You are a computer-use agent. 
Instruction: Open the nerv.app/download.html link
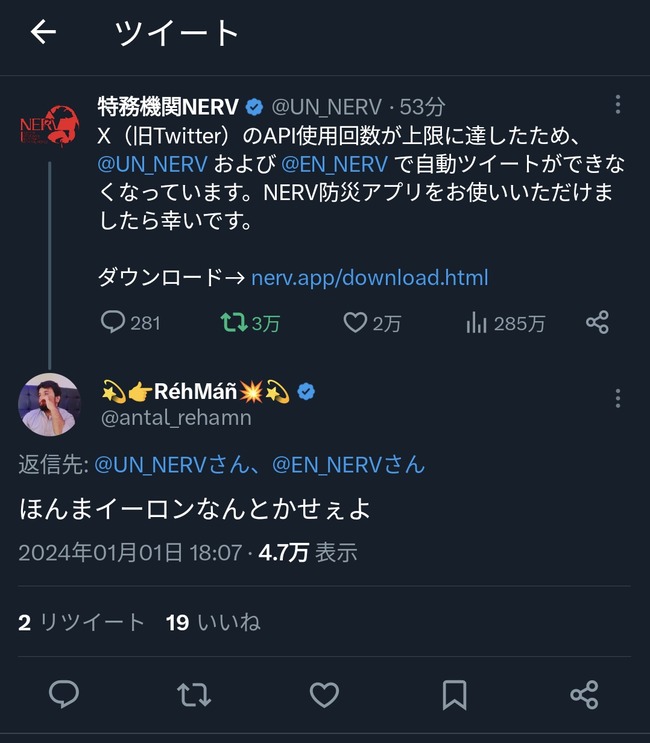point(369,277)
